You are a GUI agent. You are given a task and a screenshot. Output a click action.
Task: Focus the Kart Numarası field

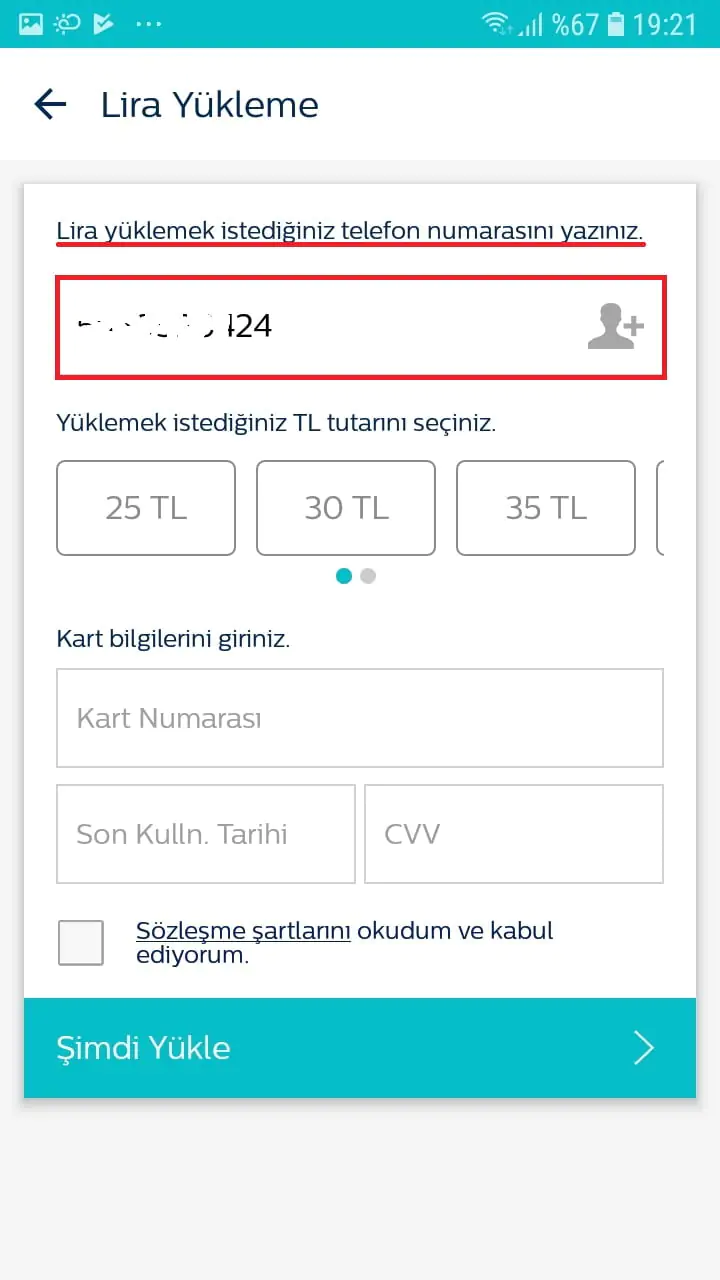(x=360, y=718)
